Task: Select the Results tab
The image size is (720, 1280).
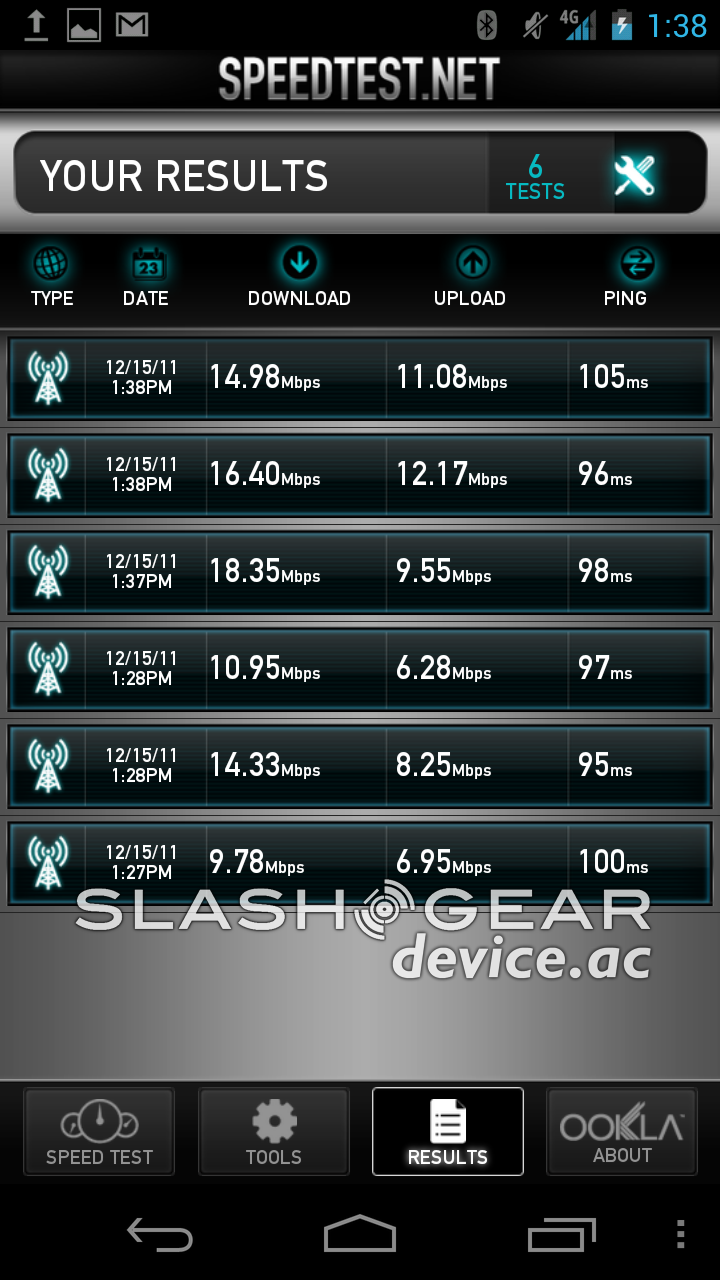Action: pos(448,1131)
